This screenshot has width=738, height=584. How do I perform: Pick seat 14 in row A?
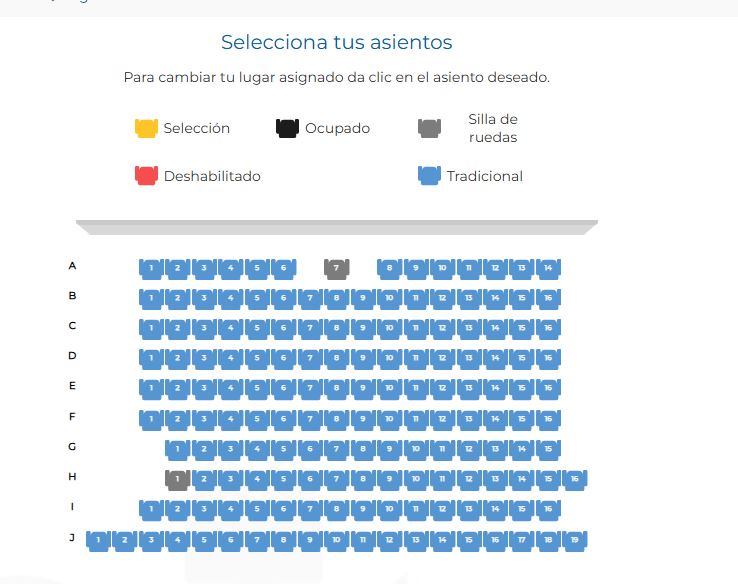coord(548,268)
